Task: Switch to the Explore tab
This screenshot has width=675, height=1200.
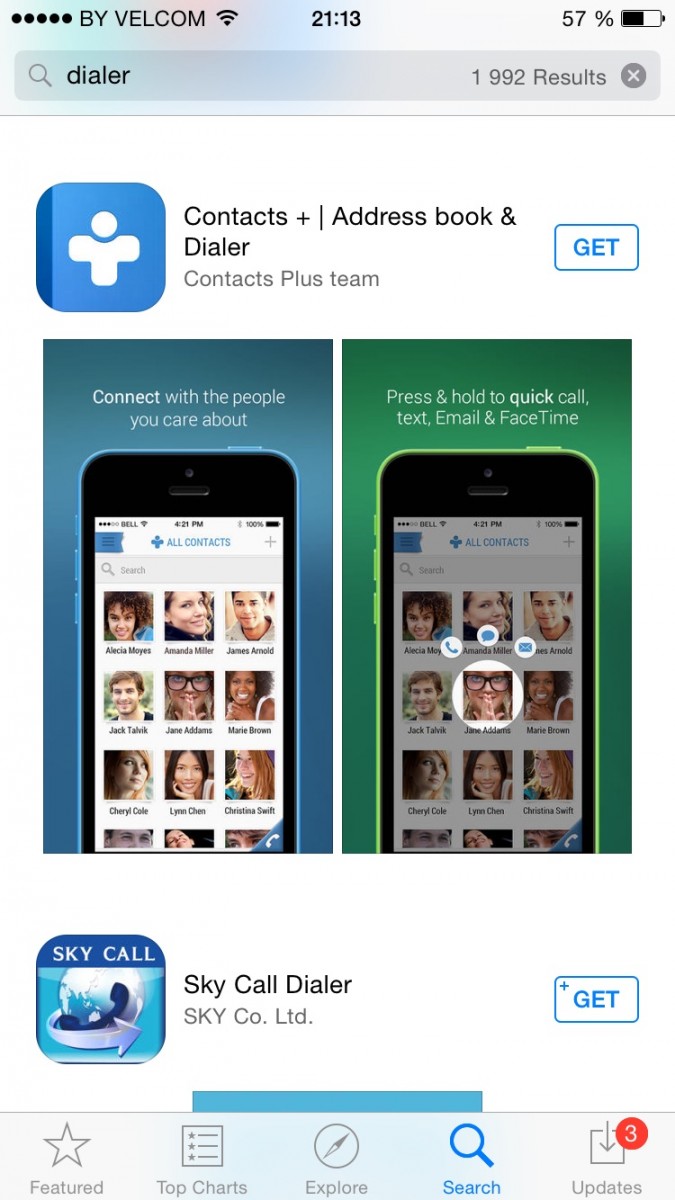Action: point(336,1158)
